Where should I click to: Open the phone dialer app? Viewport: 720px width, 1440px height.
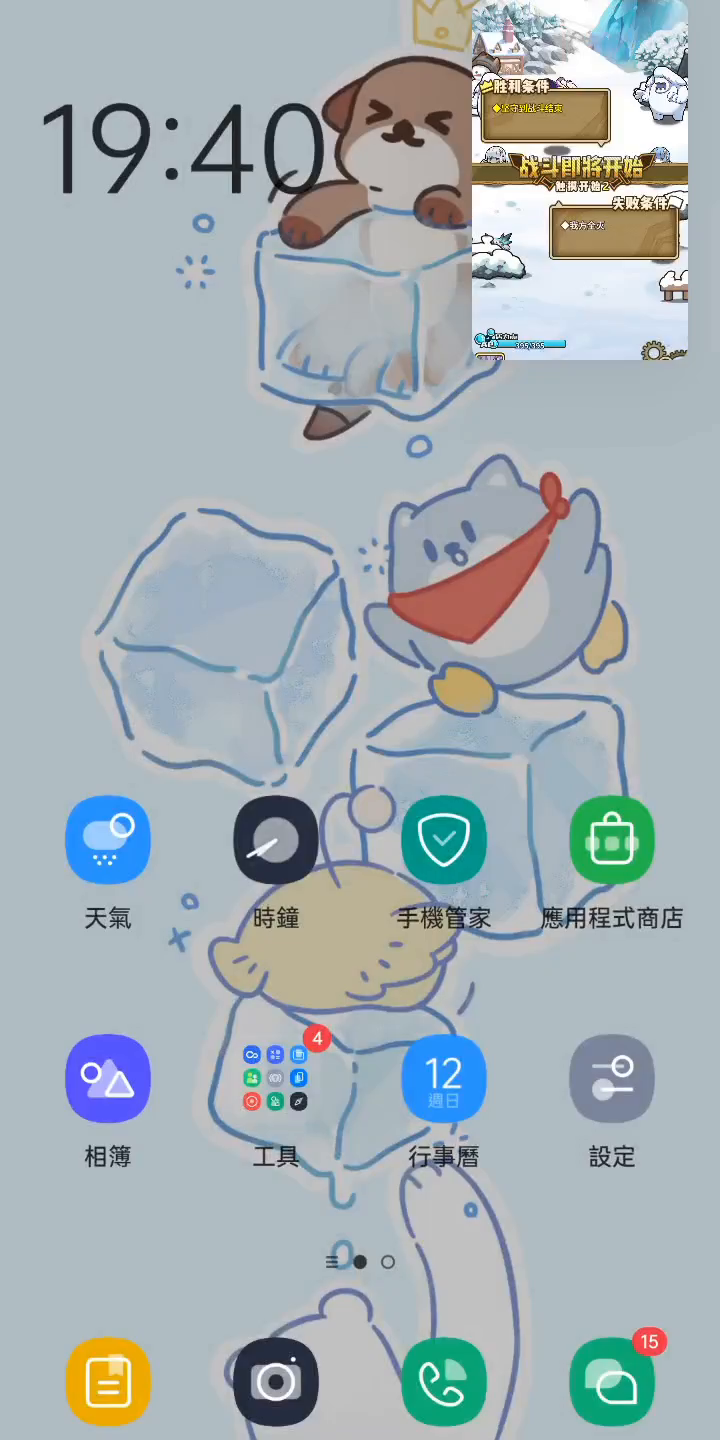click(444, 1381)
